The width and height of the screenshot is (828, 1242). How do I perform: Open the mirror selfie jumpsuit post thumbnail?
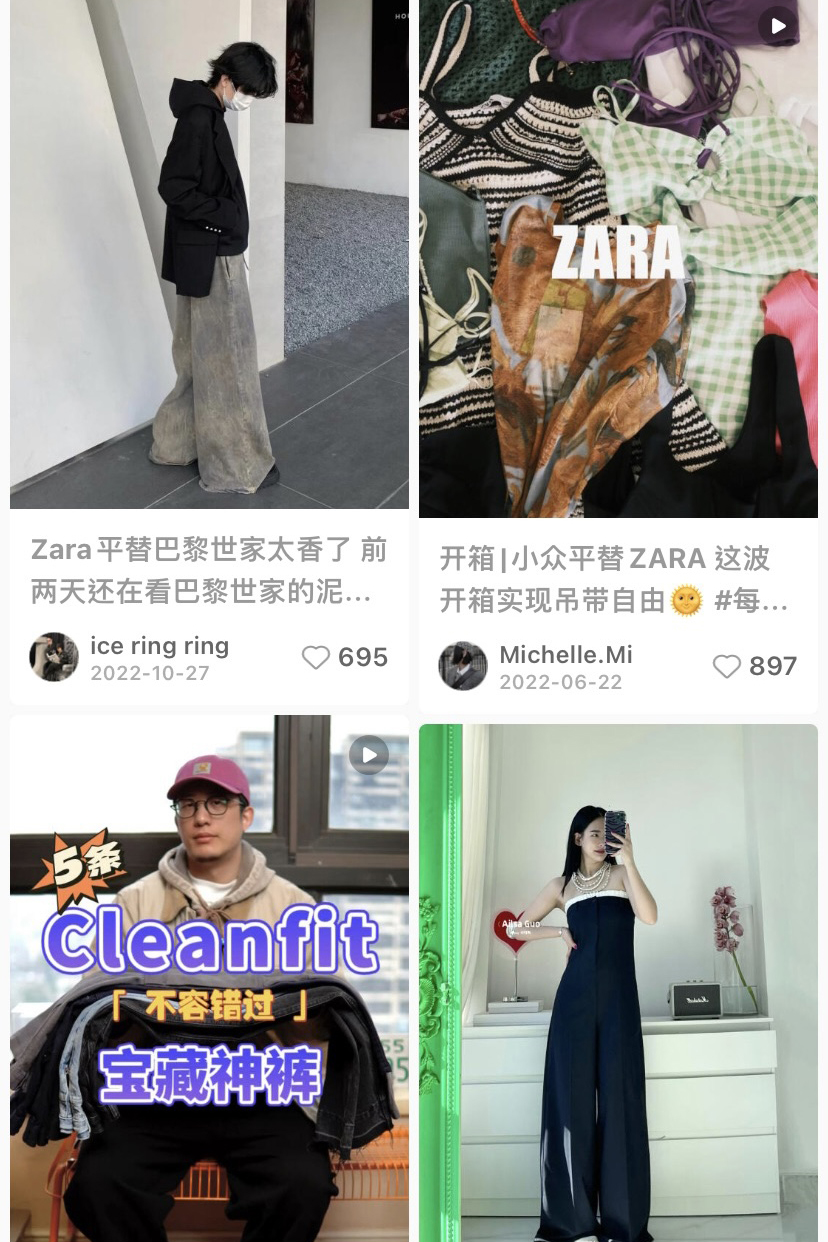(x=617, y=982)
